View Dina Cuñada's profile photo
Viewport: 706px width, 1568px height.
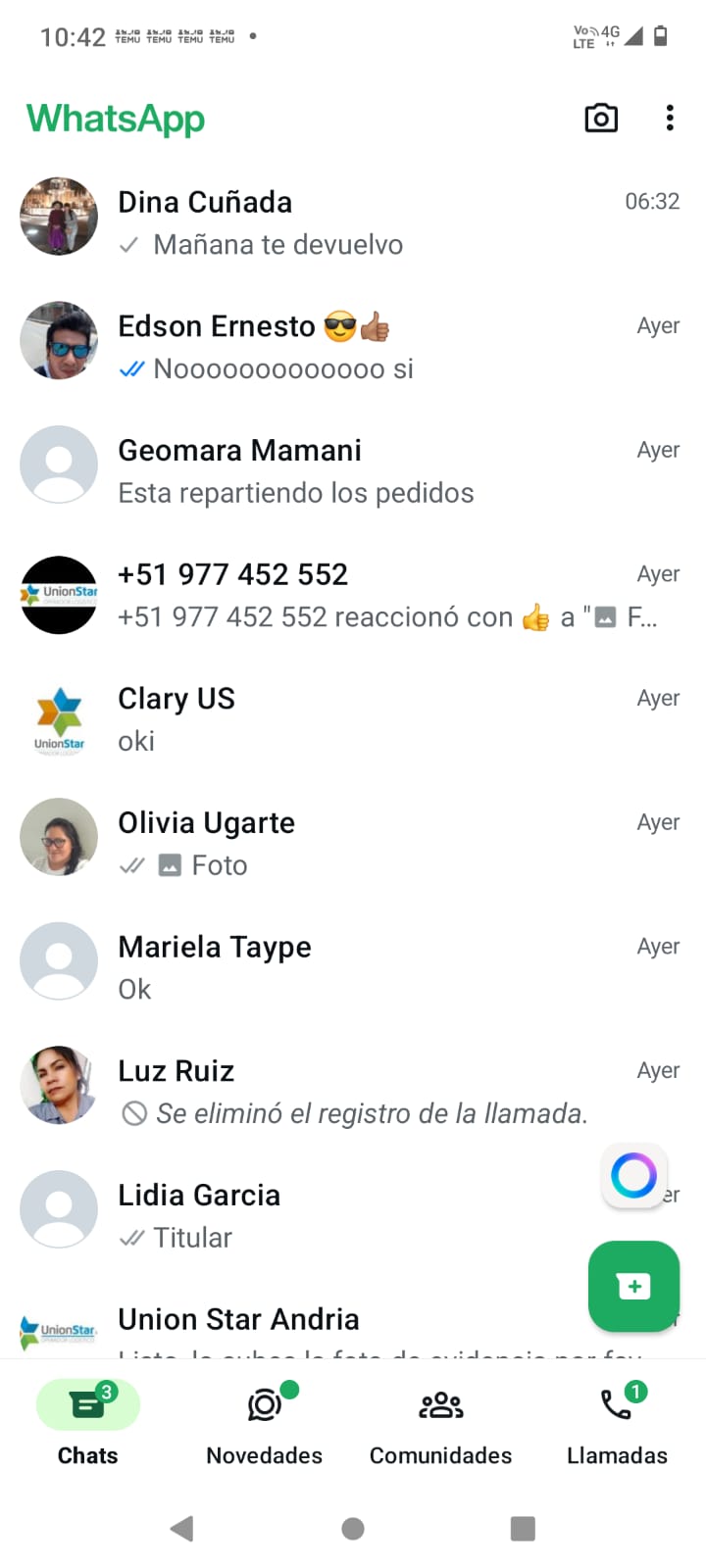(59, 217)
